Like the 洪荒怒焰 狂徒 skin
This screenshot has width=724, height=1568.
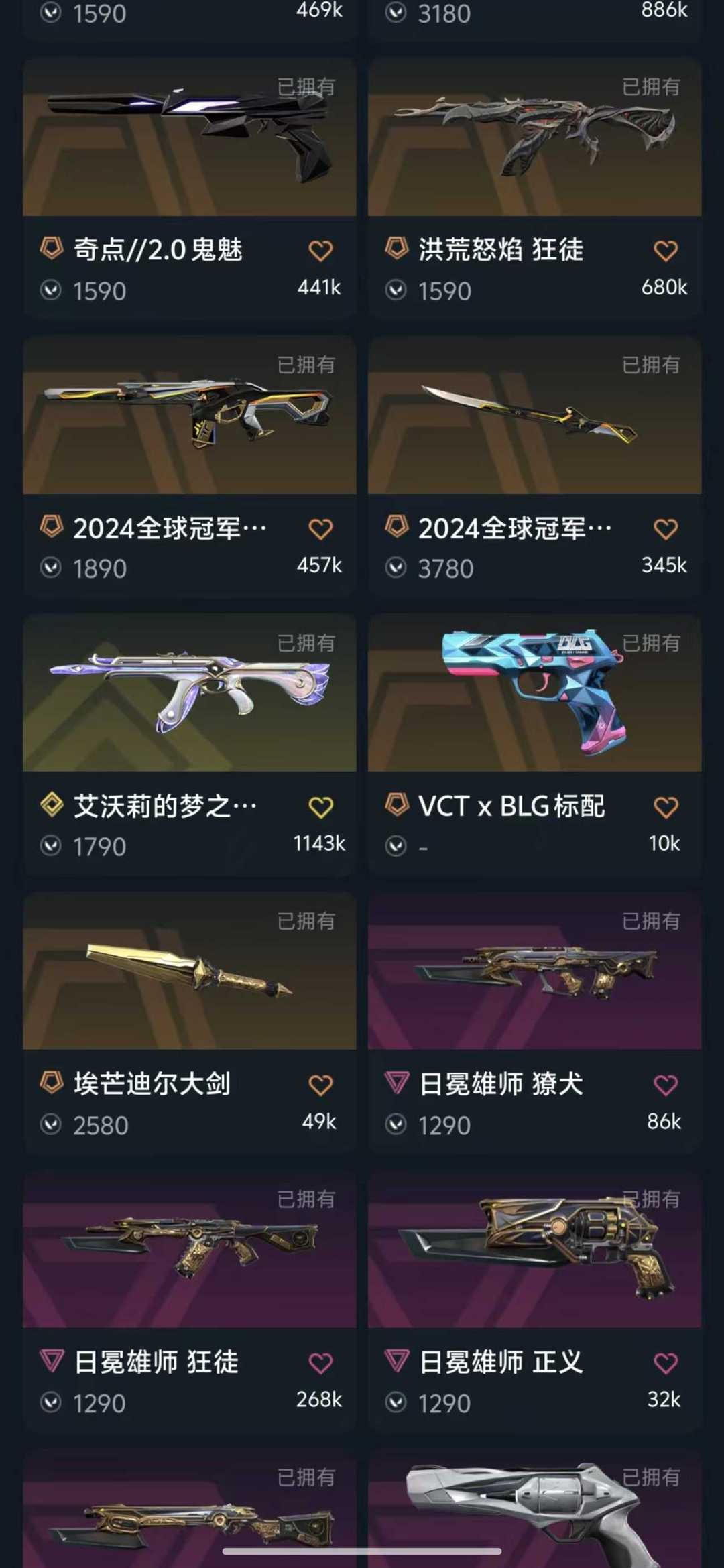(x=665, y=251)
